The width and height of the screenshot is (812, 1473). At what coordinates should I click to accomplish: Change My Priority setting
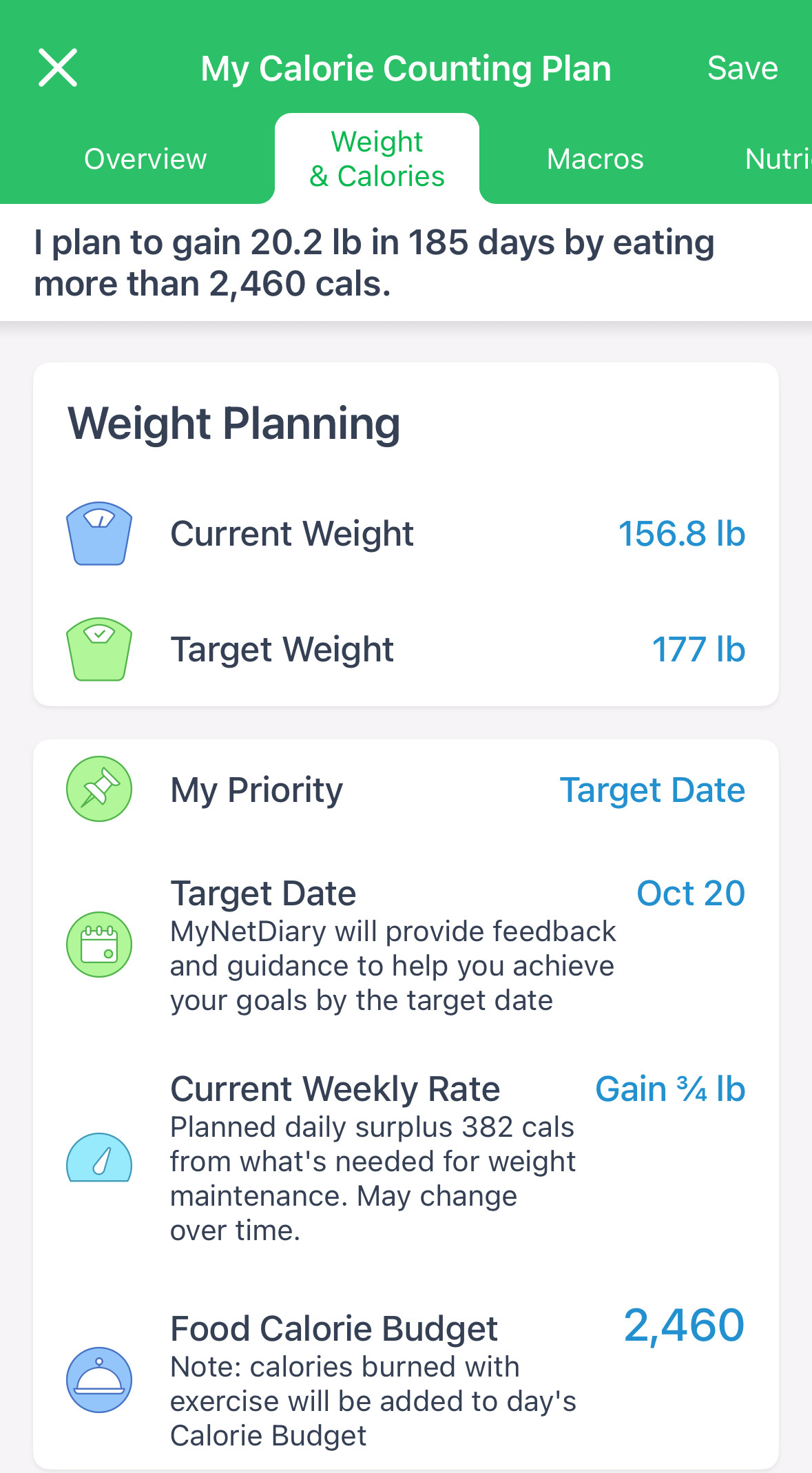click(x=652, y=790)
